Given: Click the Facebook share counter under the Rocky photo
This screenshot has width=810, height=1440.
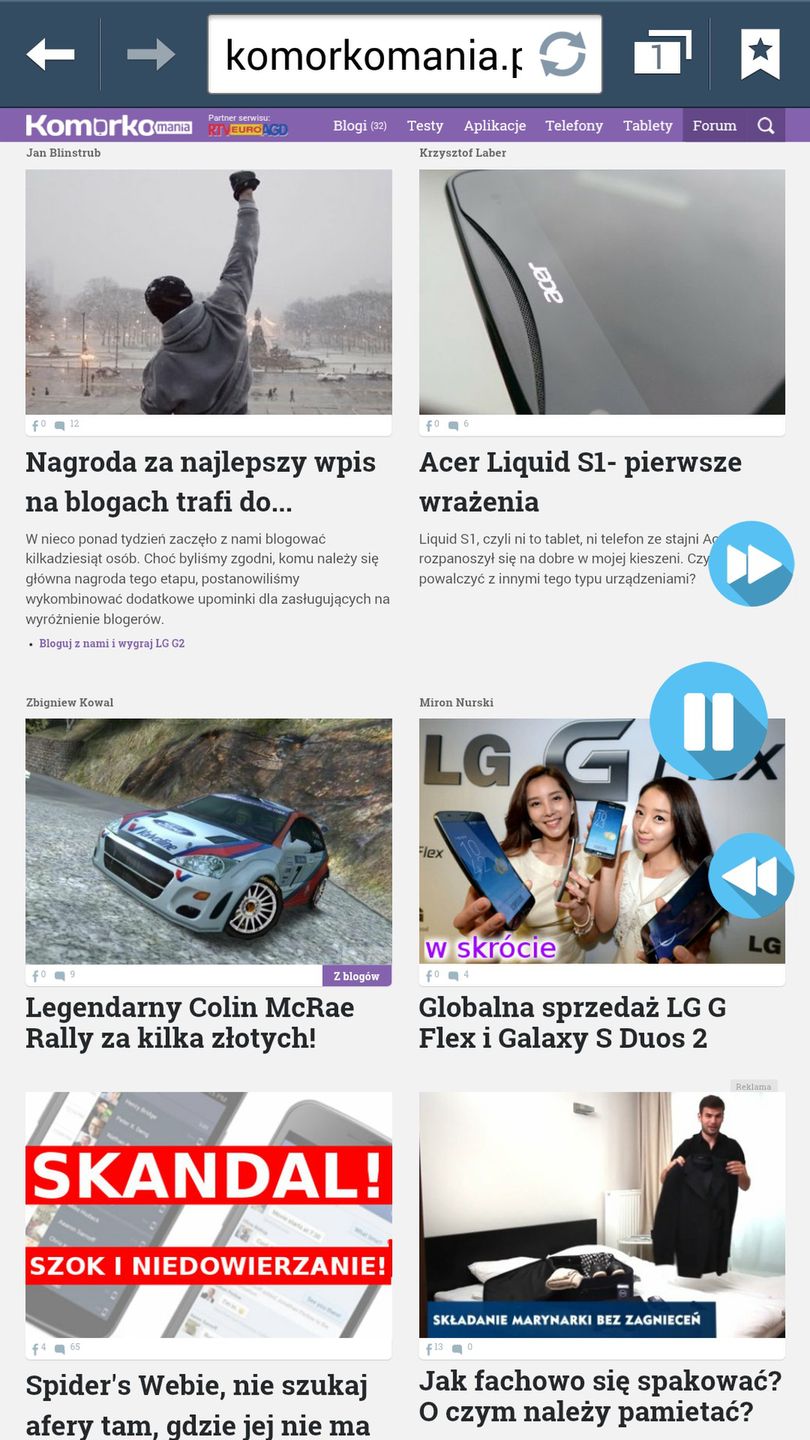Looking at the screenshot, I should pyautogui.click(x=38, y=424).
